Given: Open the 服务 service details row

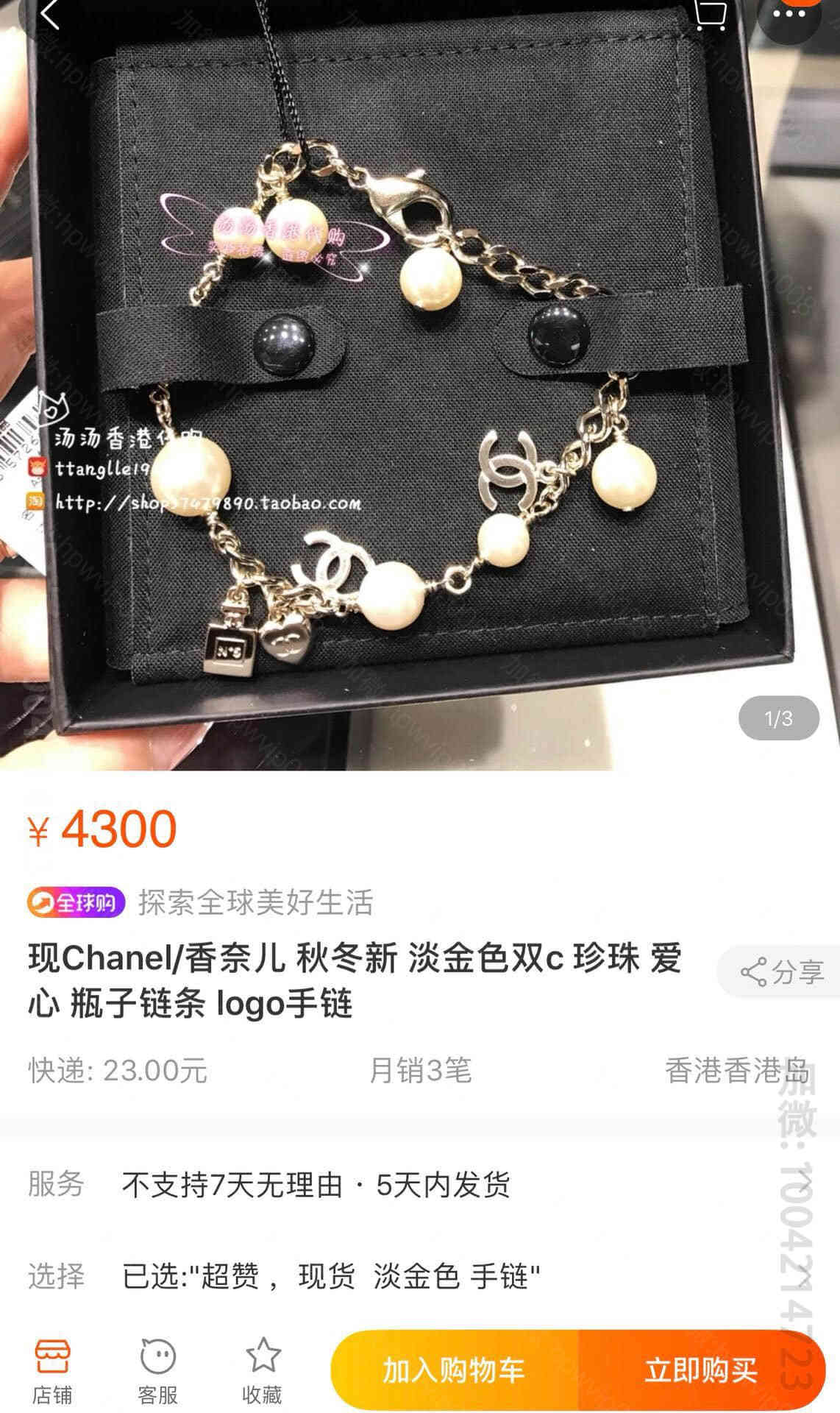Looking at the screenshot, I should 420,1184.
